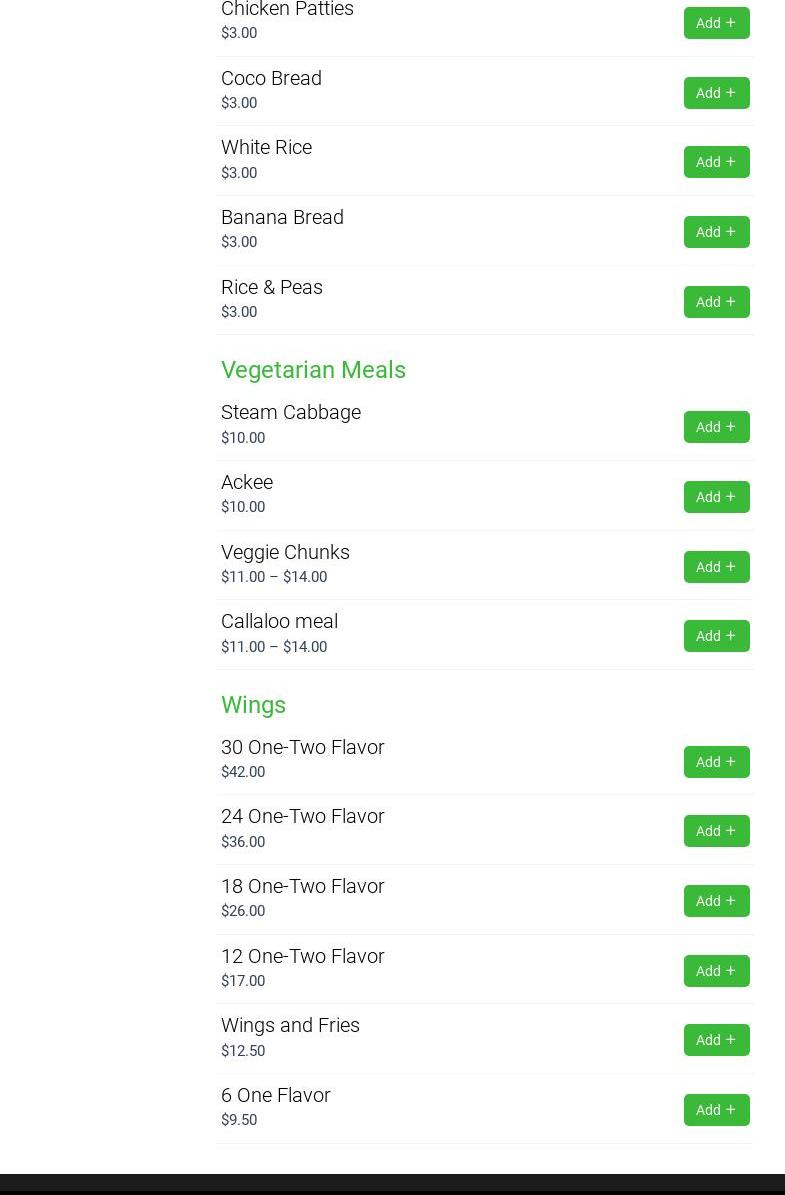
Task: Add 30 One-Two Flavor wings
Action: pos(716,762)
